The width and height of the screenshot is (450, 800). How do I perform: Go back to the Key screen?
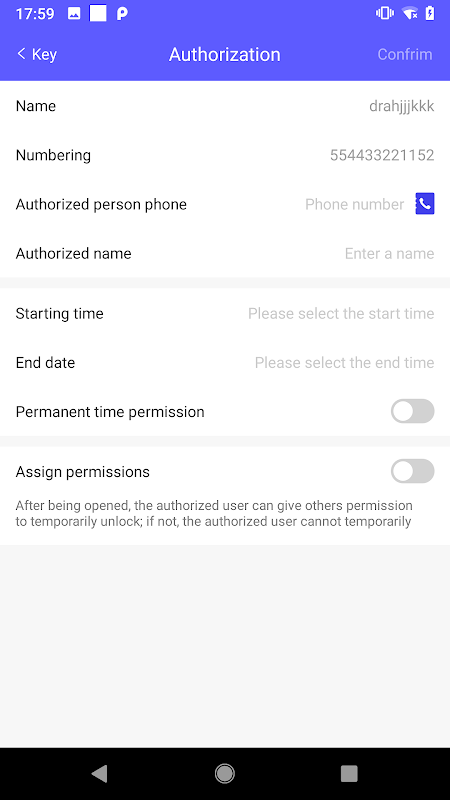click(x=37, y=54)
